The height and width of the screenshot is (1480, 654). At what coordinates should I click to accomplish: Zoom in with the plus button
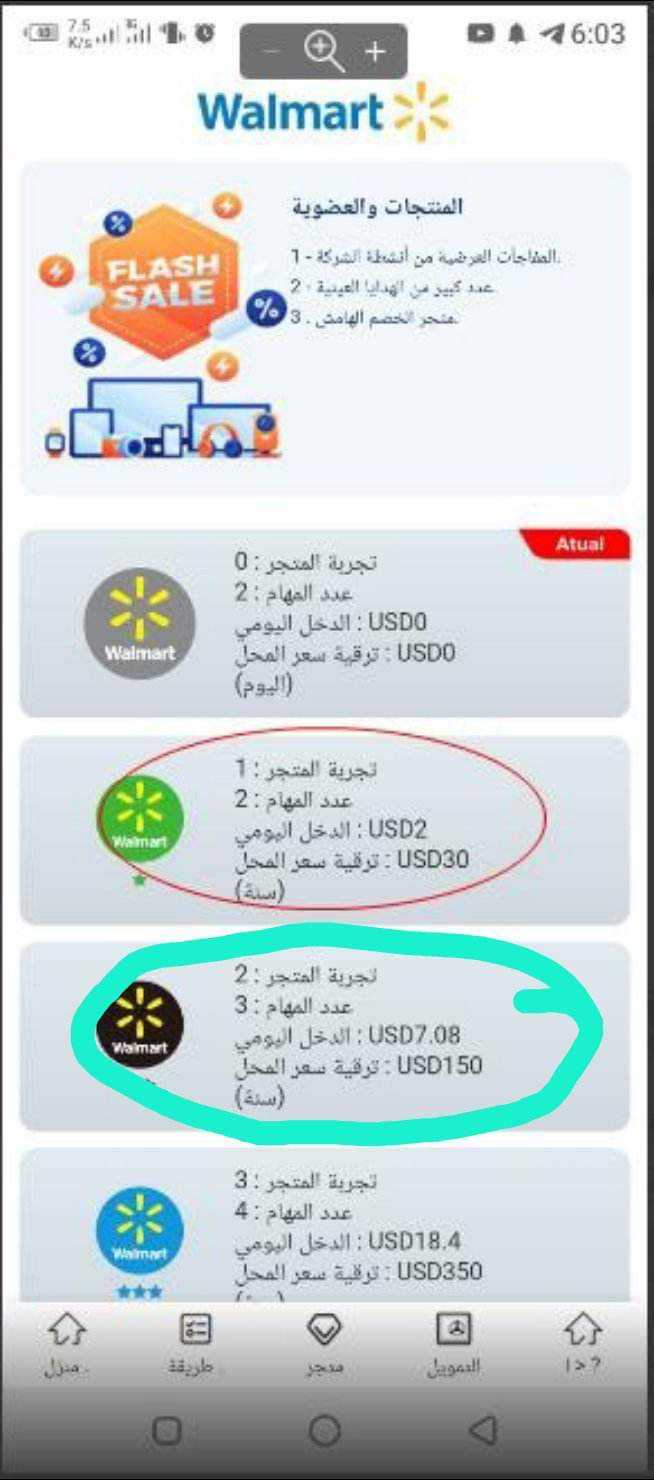click(x=375, y=52)
